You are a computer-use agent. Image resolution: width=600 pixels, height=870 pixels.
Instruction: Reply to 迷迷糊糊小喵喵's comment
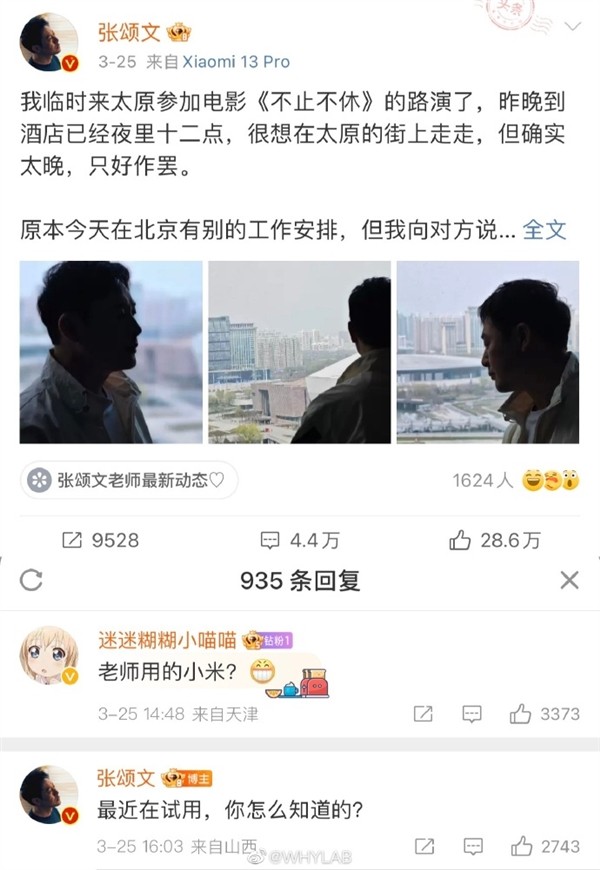472,714
